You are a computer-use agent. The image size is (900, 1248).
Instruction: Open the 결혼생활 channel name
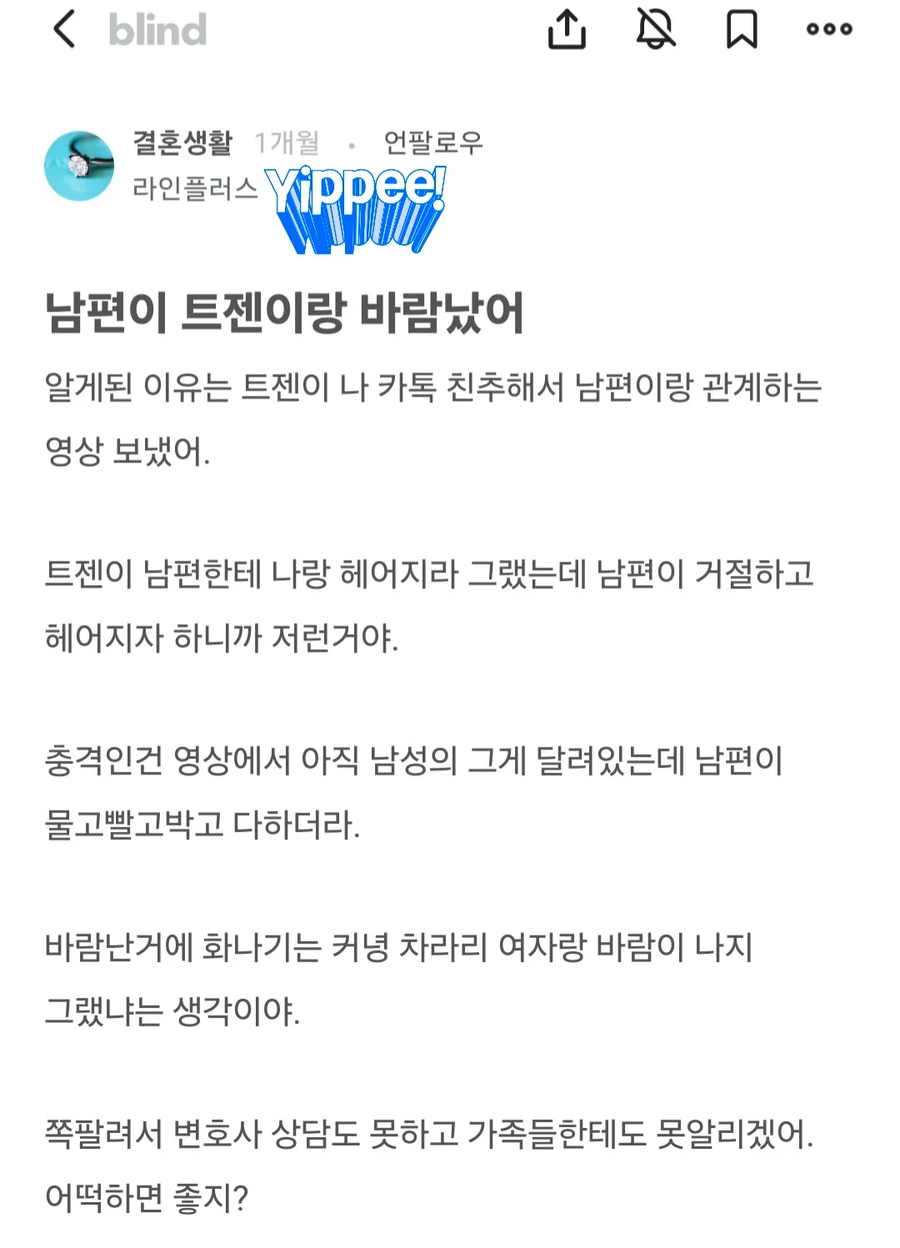coord(182,143)
